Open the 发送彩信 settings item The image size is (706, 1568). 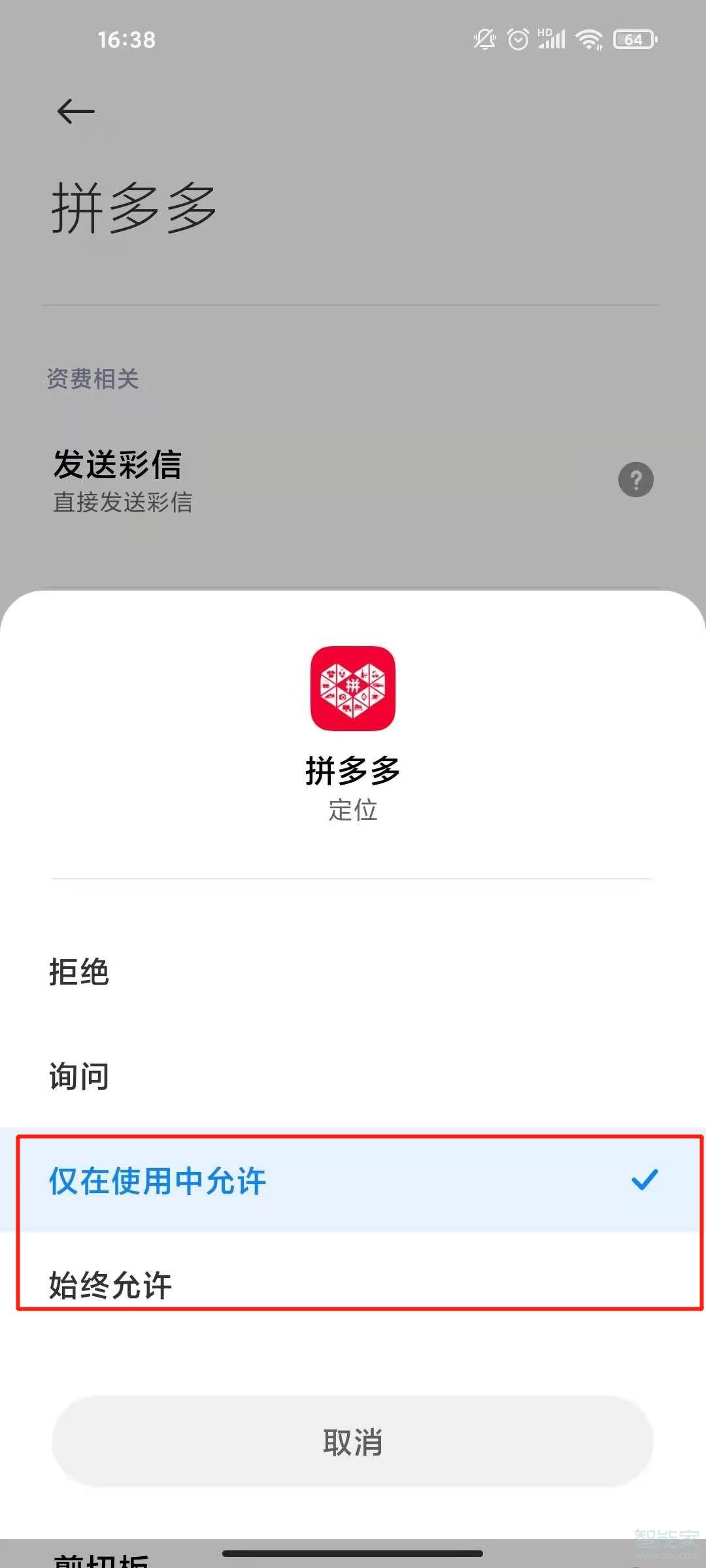point(118,465)
